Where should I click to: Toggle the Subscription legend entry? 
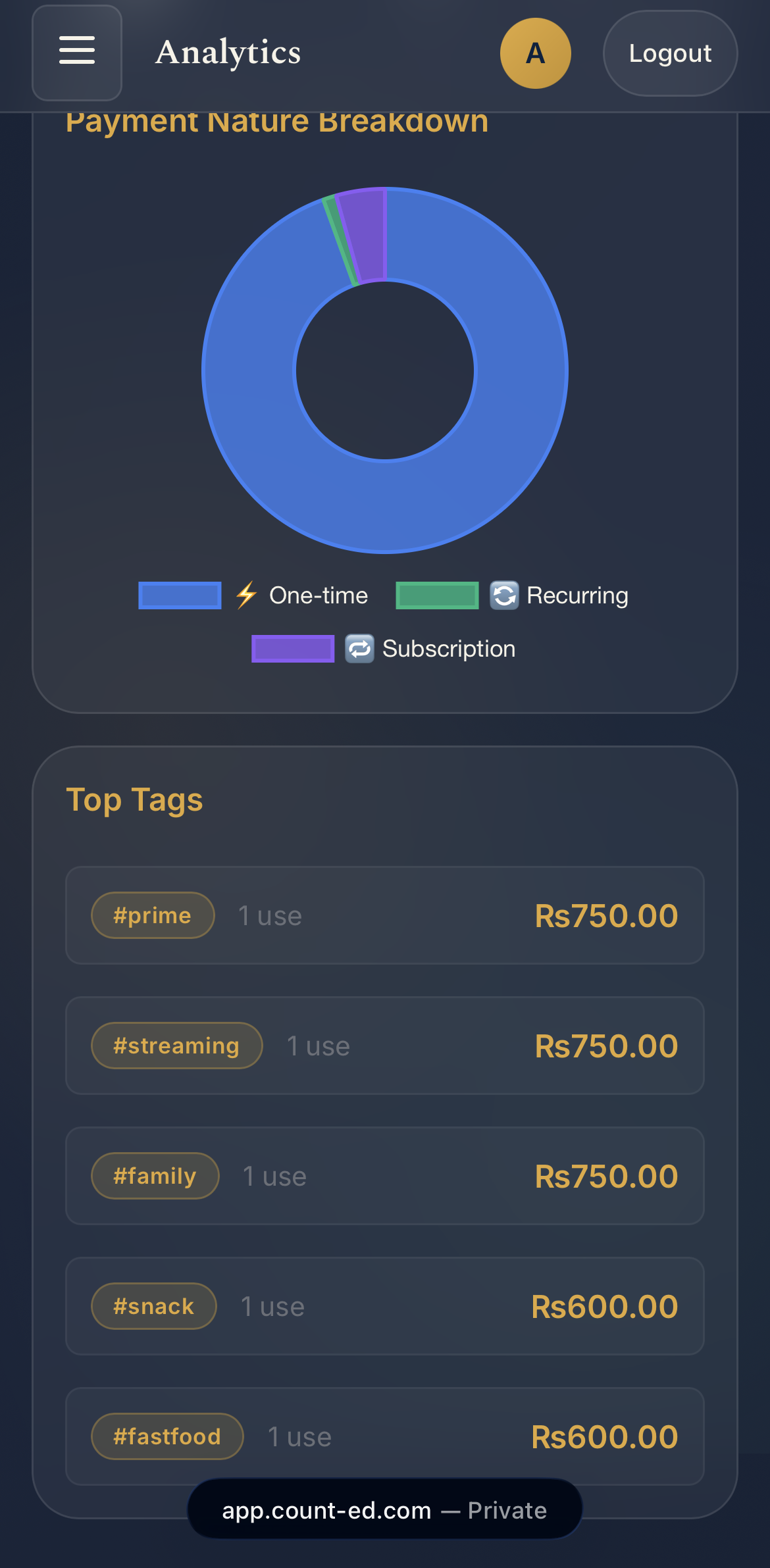click(449, 649)
